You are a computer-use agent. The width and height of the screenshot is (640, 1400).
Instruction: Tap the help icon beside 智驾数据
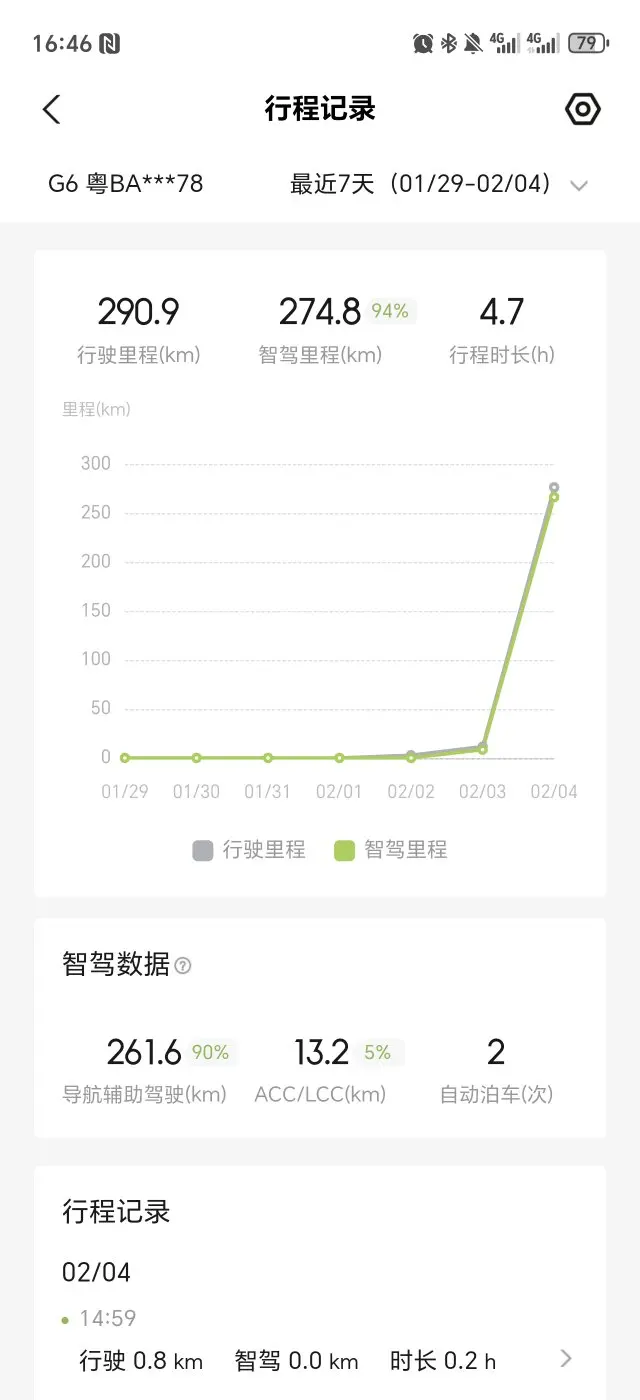pyautogui.click(x=183, y=966)
